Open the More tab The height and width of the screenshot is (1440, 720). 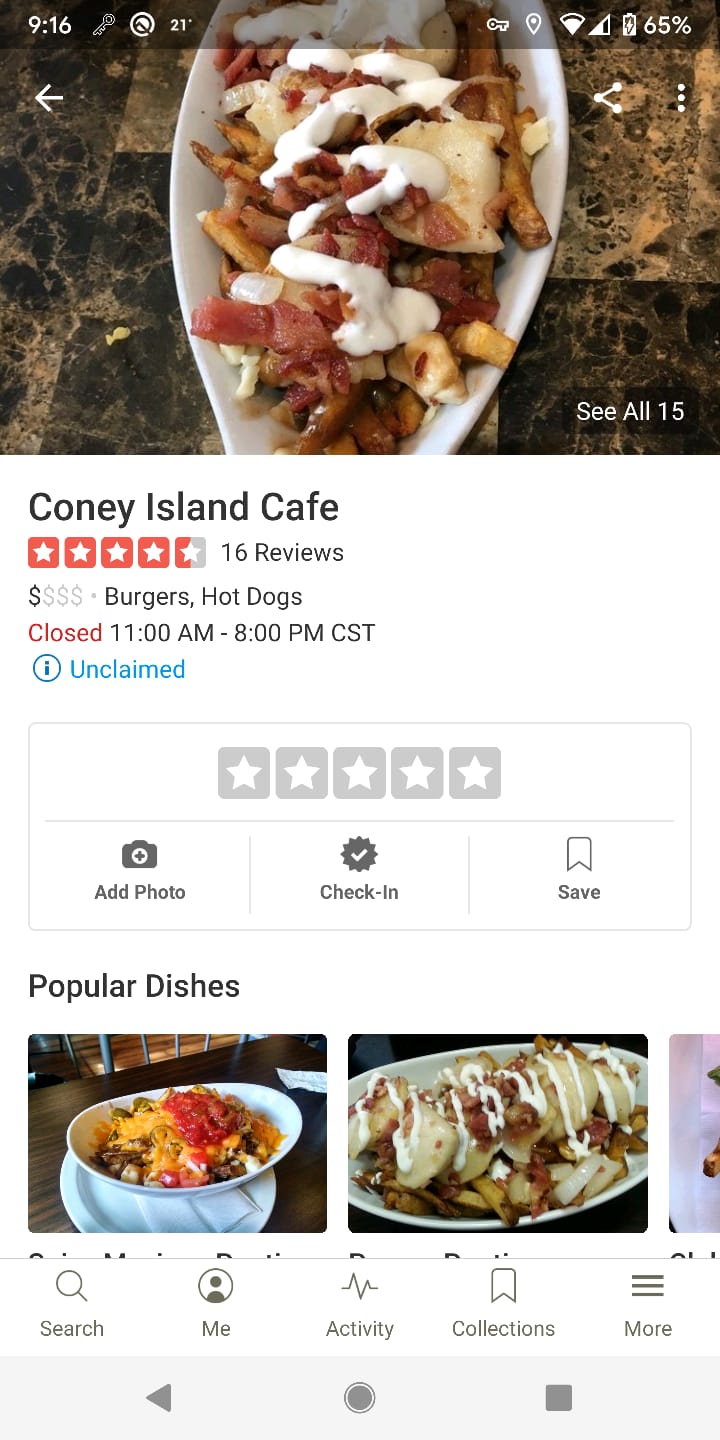(648, 1304)
